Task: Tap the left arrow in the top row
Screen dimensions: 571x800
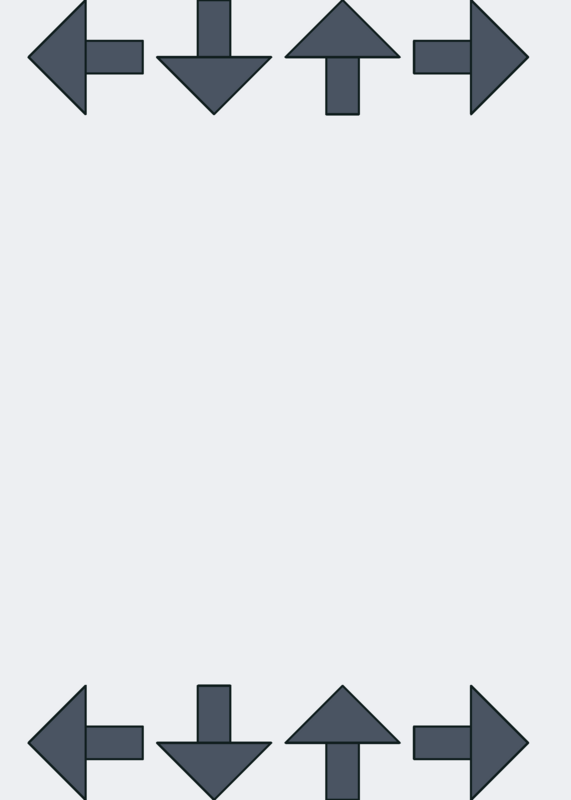Action: pyautogui.click(x=86, y=57)
